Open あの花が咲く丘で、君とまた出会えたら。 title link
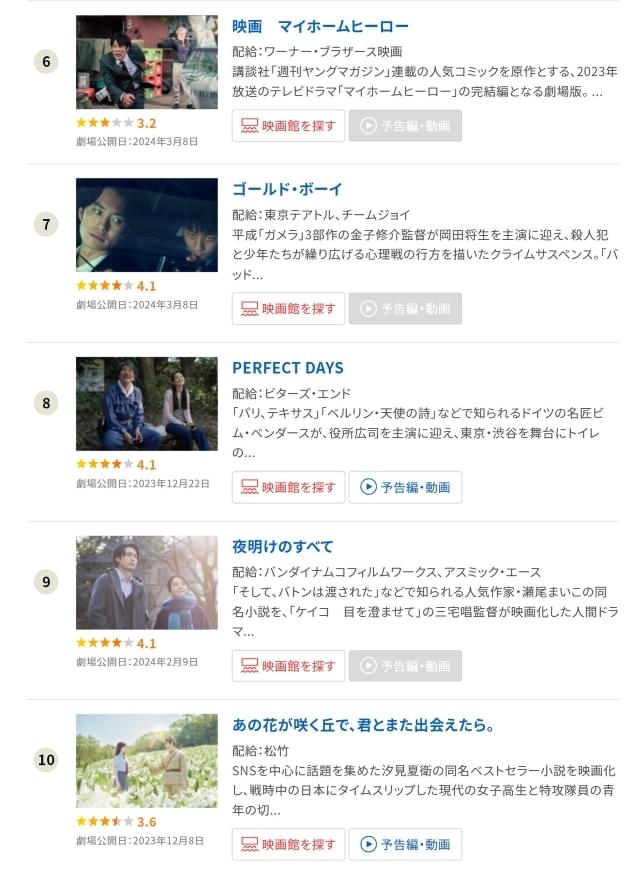 (x=364, y=724)
